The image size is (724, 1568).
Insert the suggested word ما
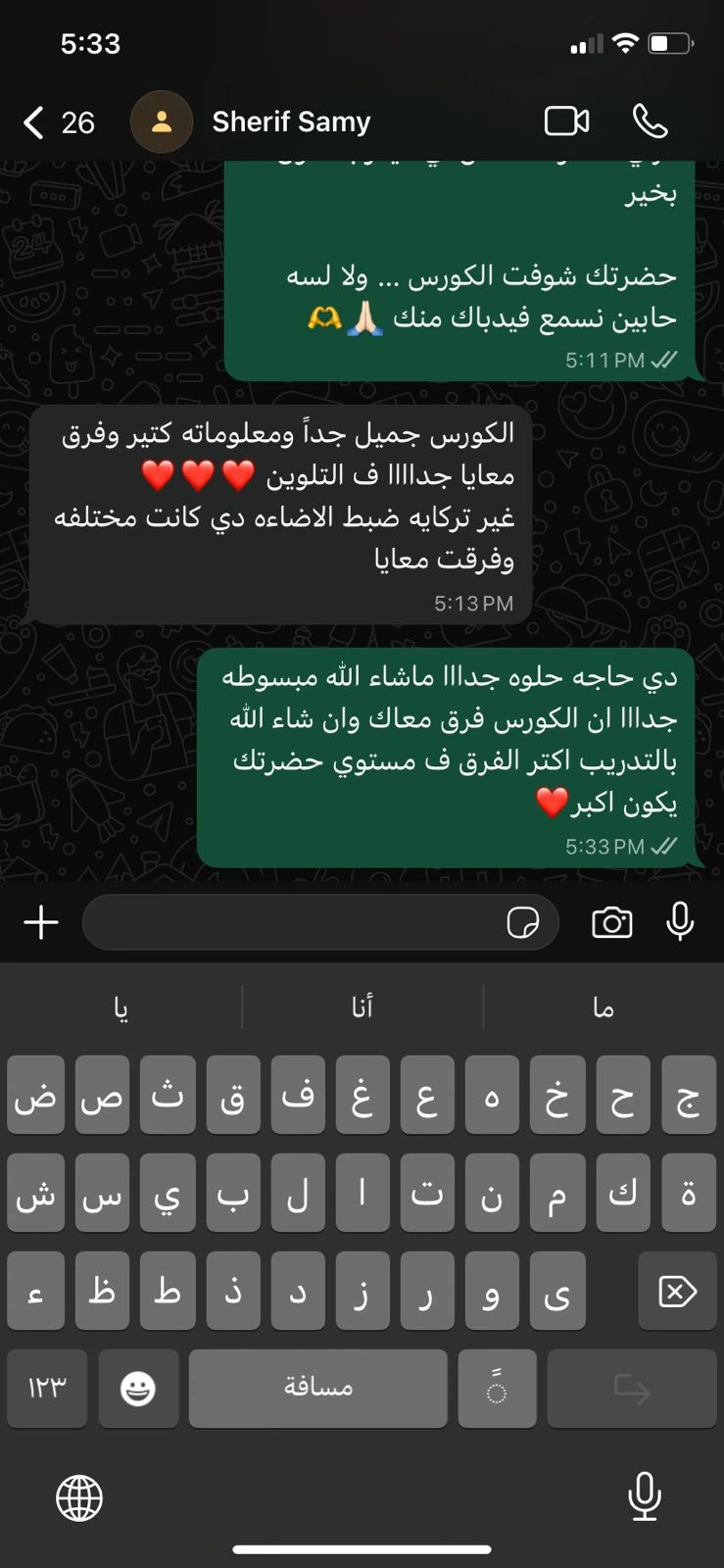tap(603, 1007)
